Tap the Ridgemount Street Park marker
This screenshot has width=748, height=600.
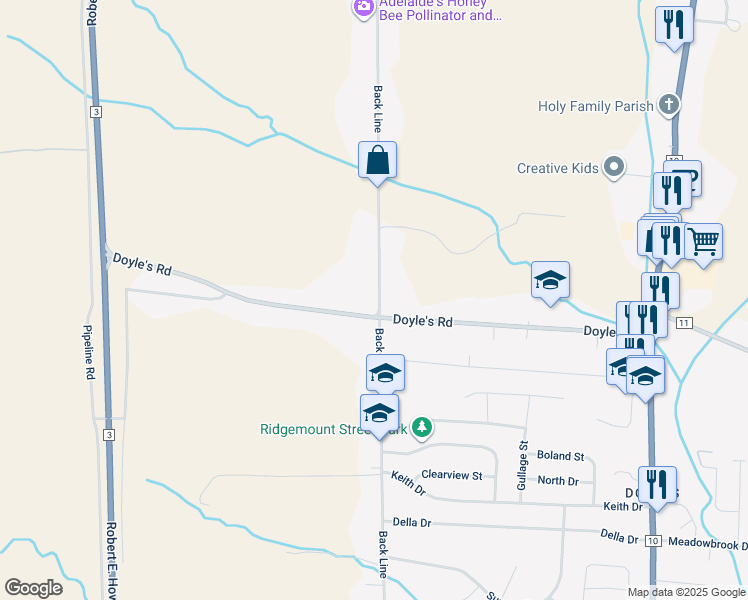(x=422, y=428)
